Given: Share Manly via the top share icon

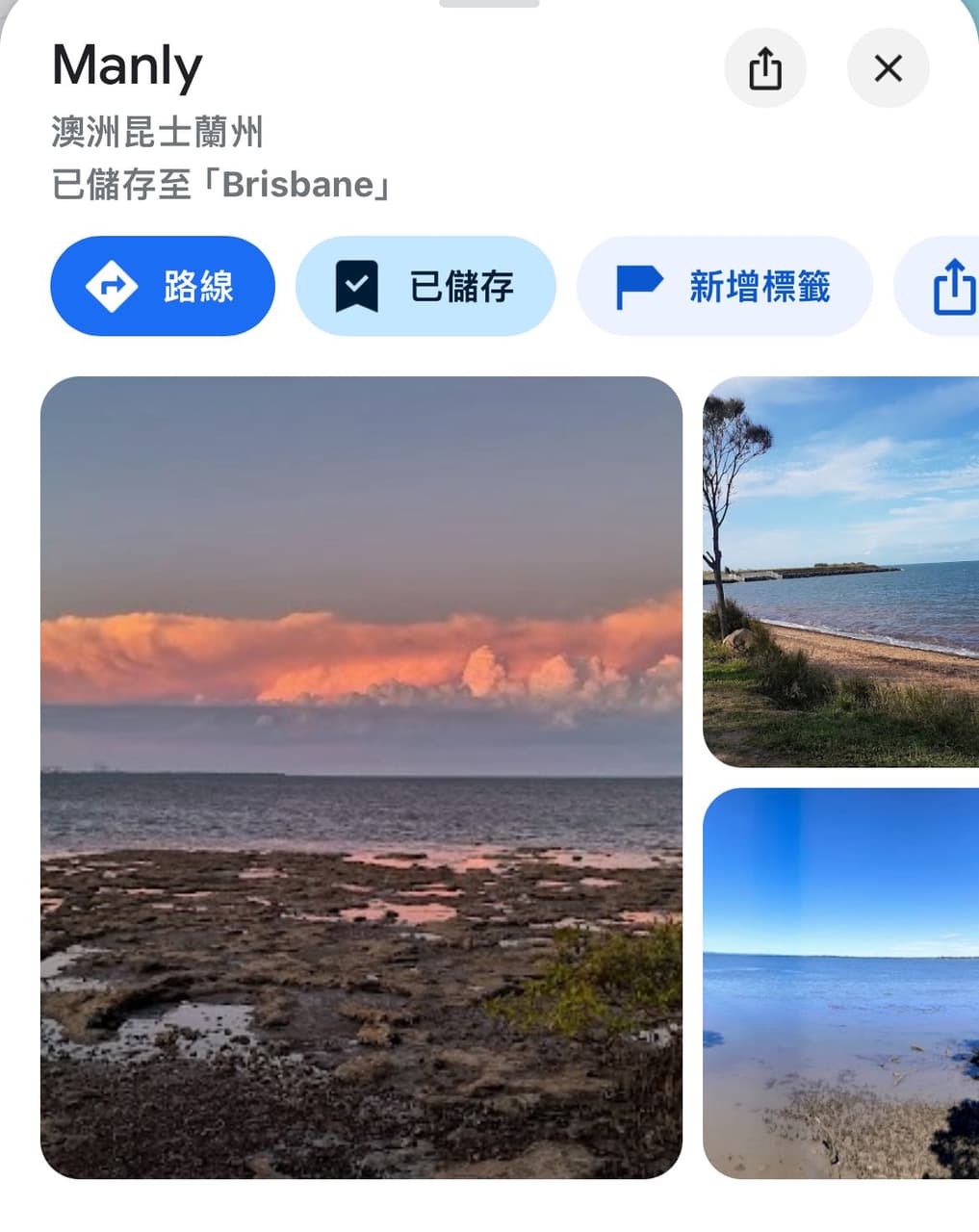Looking at the screenshot, I should click(764, 68).
